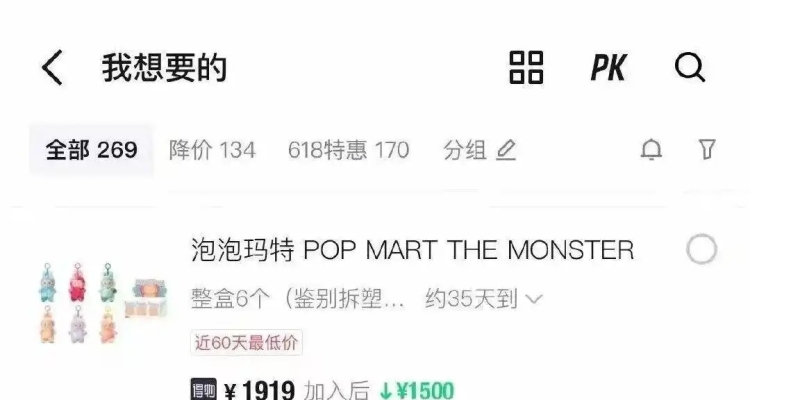
Task: Open the price alert bell
Action: 651,150
